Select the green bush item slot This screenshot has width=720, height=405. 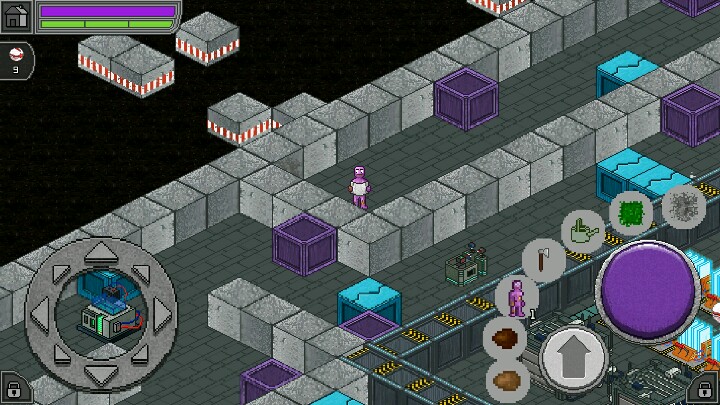631,213
